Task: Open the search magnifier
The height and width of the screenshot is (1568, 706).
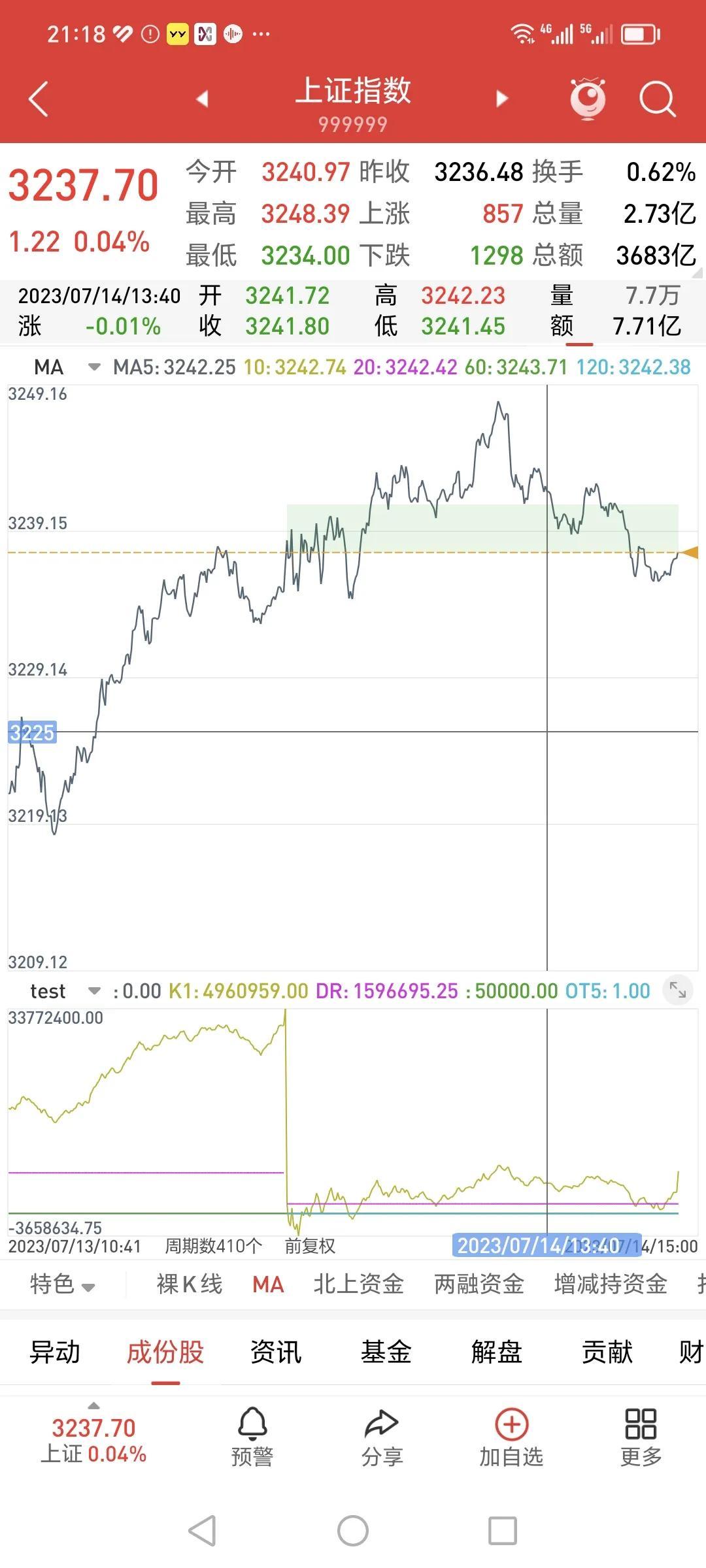Action: tap(656, 99)
